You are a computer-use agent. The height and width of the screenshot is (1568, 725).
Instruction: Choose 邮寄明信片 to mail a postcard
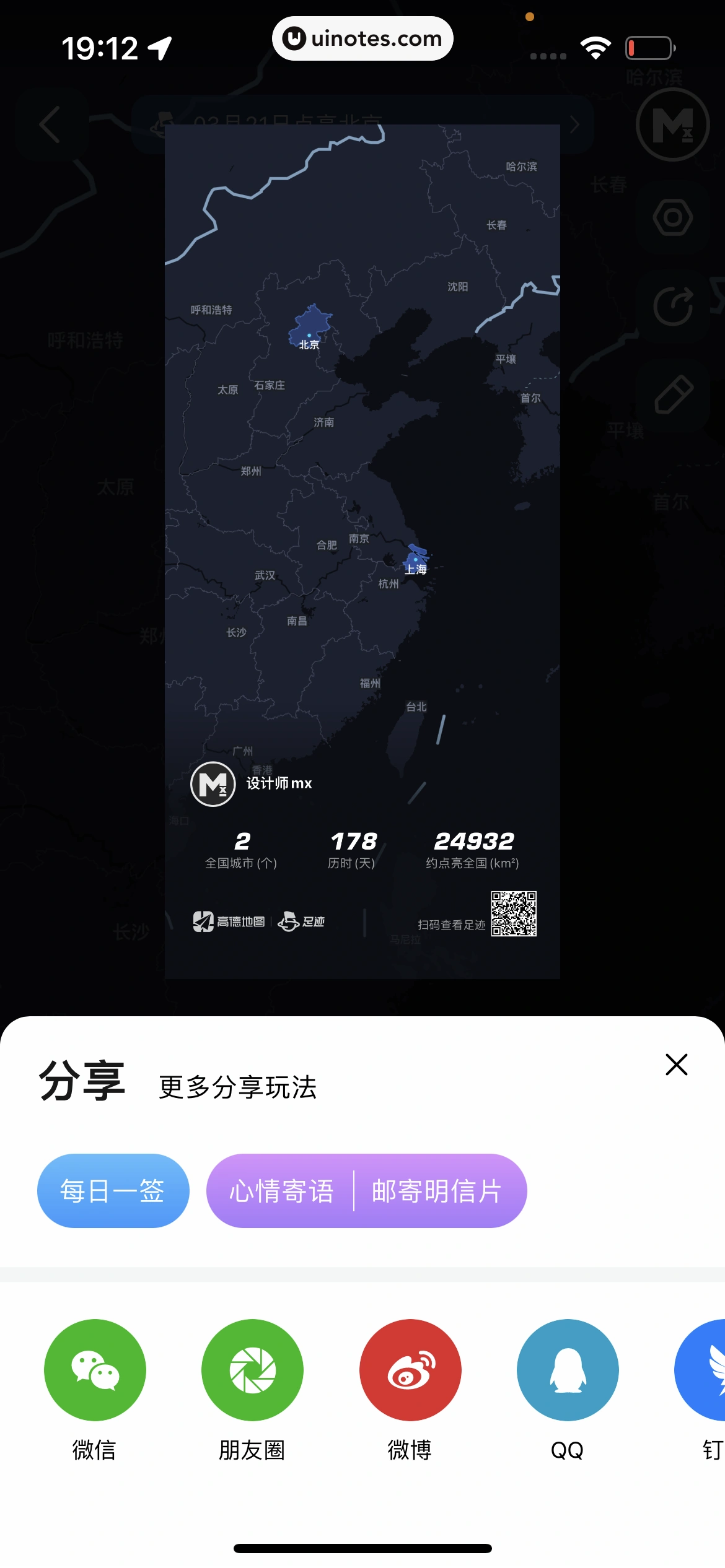click(x=437, y=1190)
